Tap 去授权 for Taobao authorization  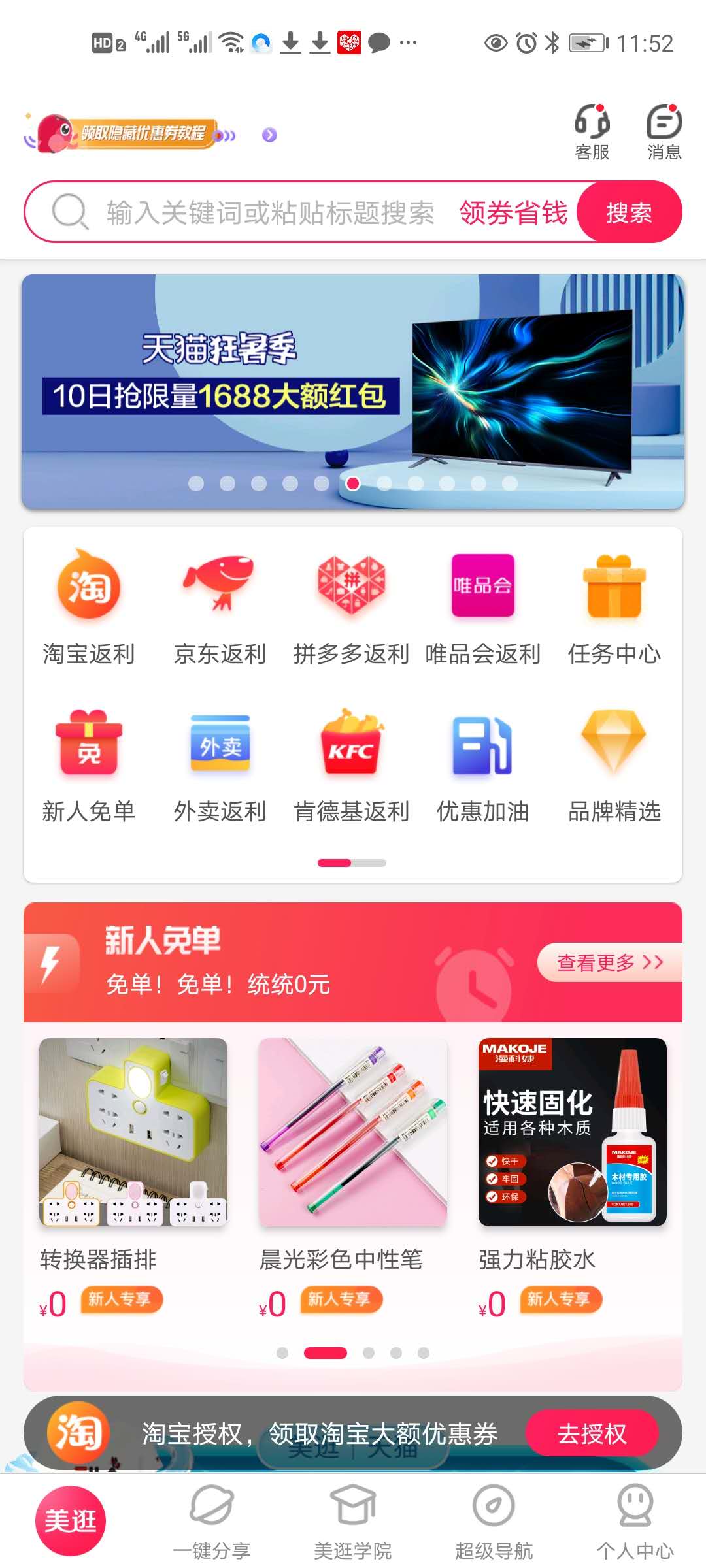[x=592, y=1433]
